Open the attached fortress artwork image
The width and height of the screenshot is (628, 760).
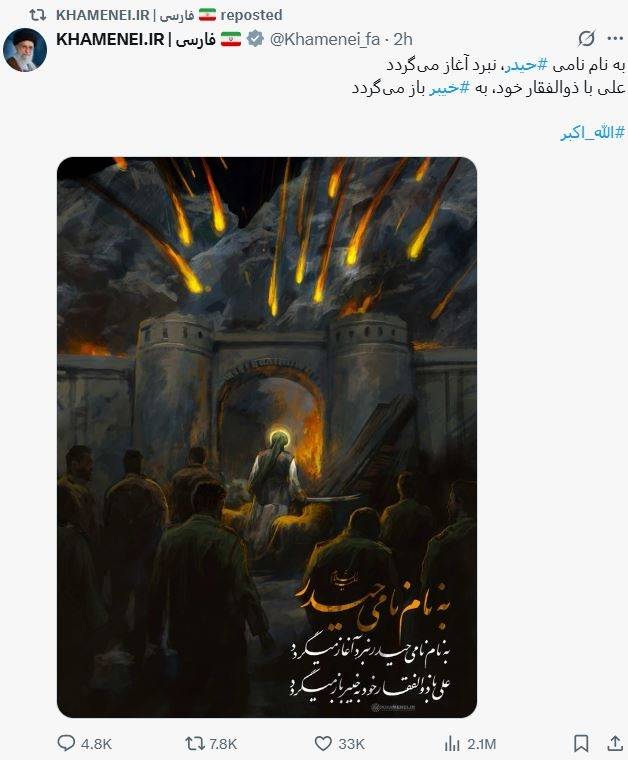coord(266,437)
